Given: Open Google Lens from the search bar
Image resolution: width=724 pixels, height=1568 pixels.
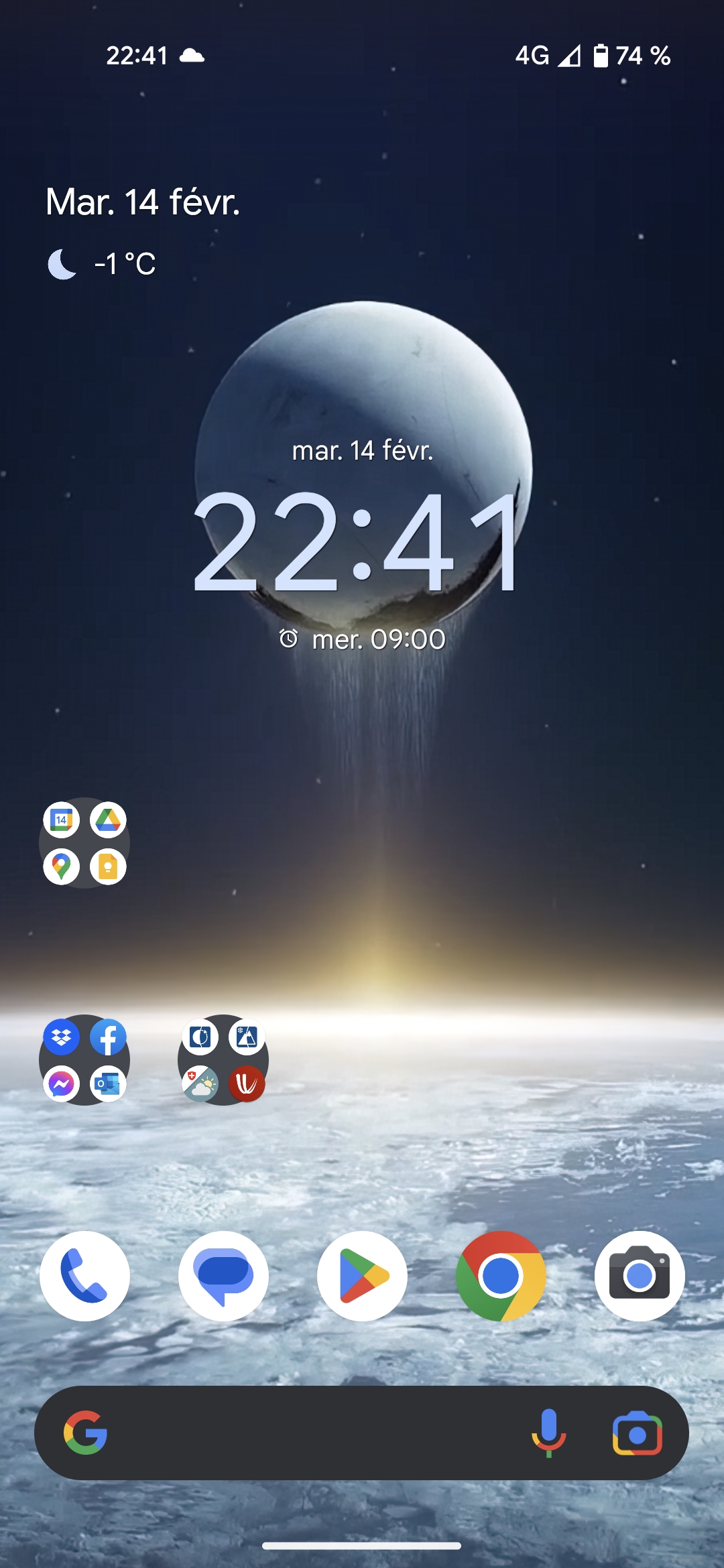Looking at the screenshot, I should pyautogui.click(x=637, y=1433).
